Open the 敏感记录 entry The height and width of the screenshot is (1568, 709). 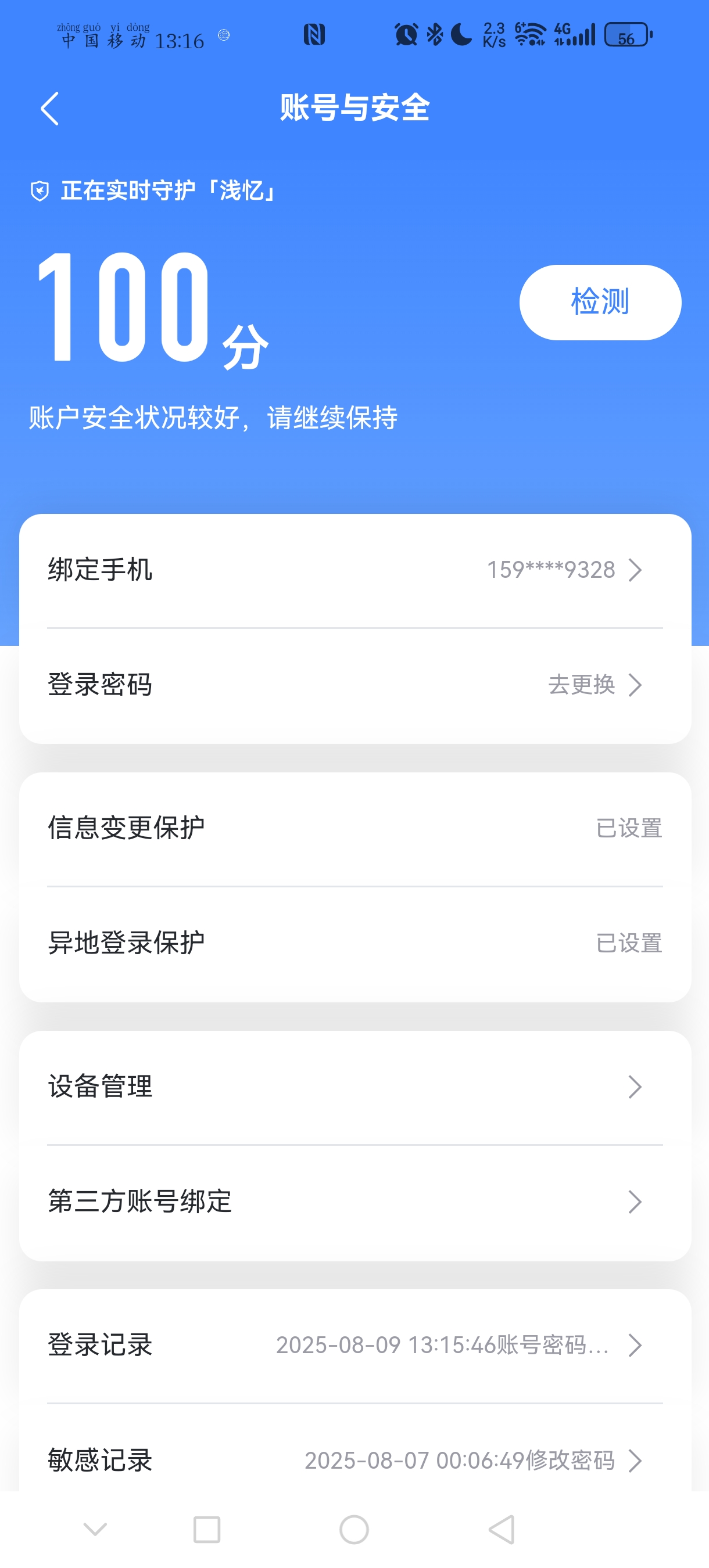[354, 1460]
